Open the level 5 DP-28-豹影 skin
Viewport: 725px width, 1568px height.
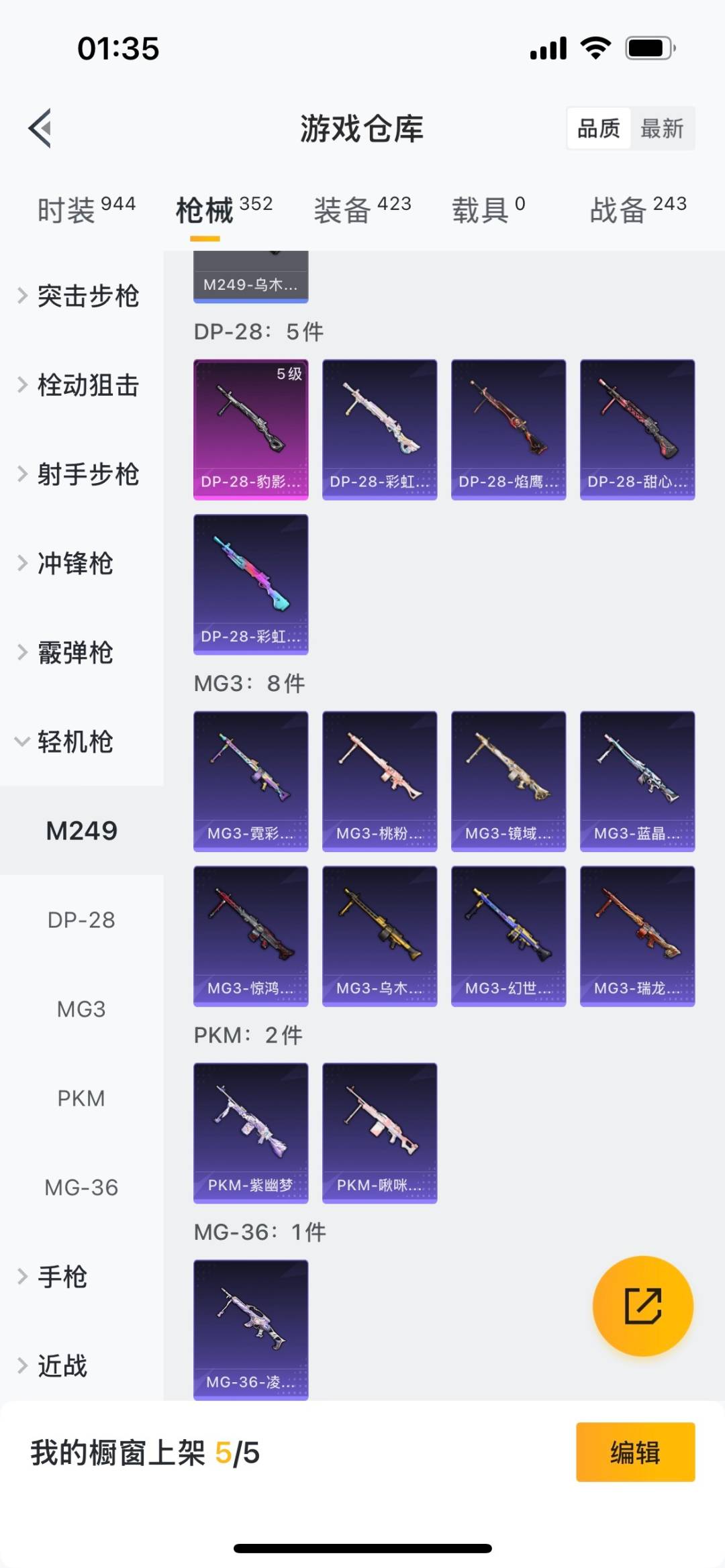pyautogui.click(x=251, y=429)
